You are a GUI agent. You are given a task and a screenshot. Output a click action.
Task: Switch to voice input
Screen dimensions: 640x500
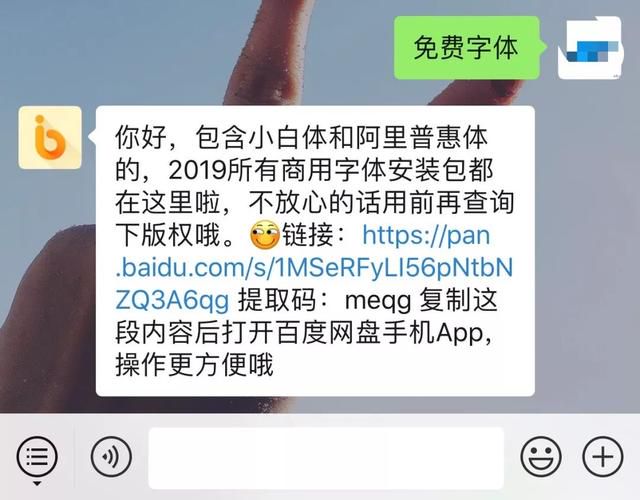pyautogui.click(x=111, y=458)
